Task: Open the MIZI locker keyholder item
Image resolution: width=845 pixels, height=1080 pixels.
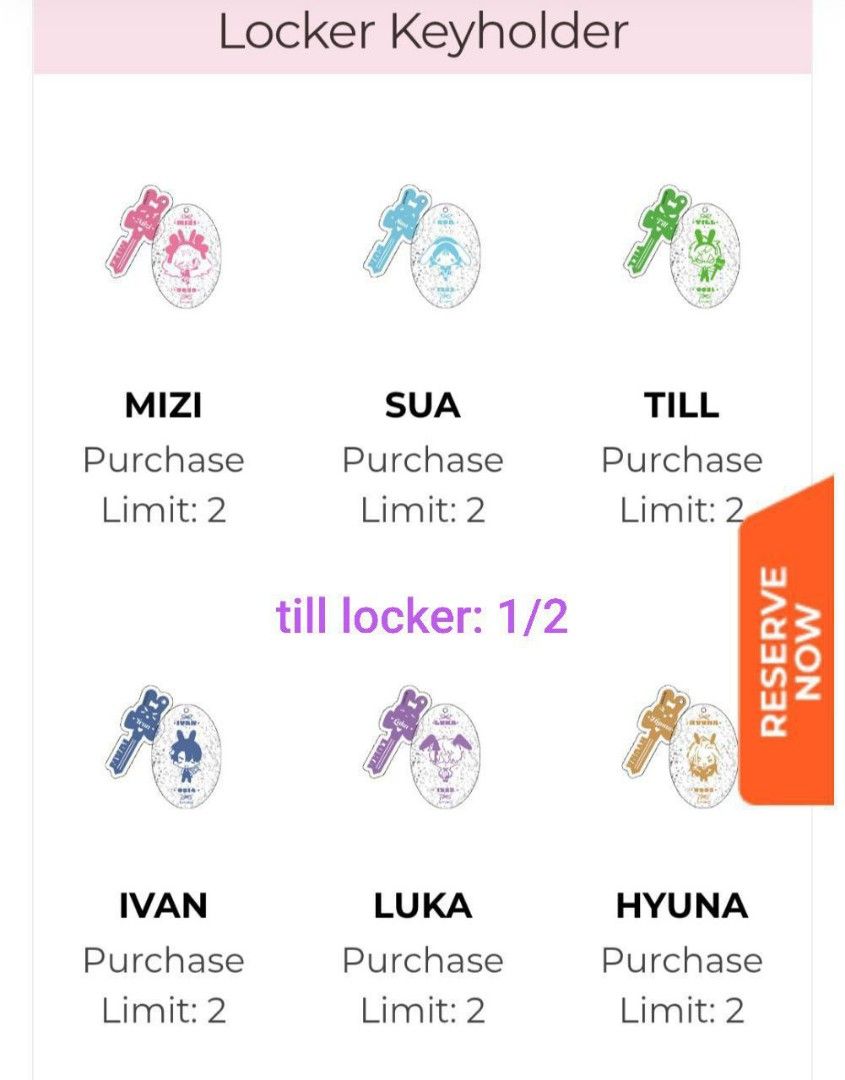Action: coord(163,250)
